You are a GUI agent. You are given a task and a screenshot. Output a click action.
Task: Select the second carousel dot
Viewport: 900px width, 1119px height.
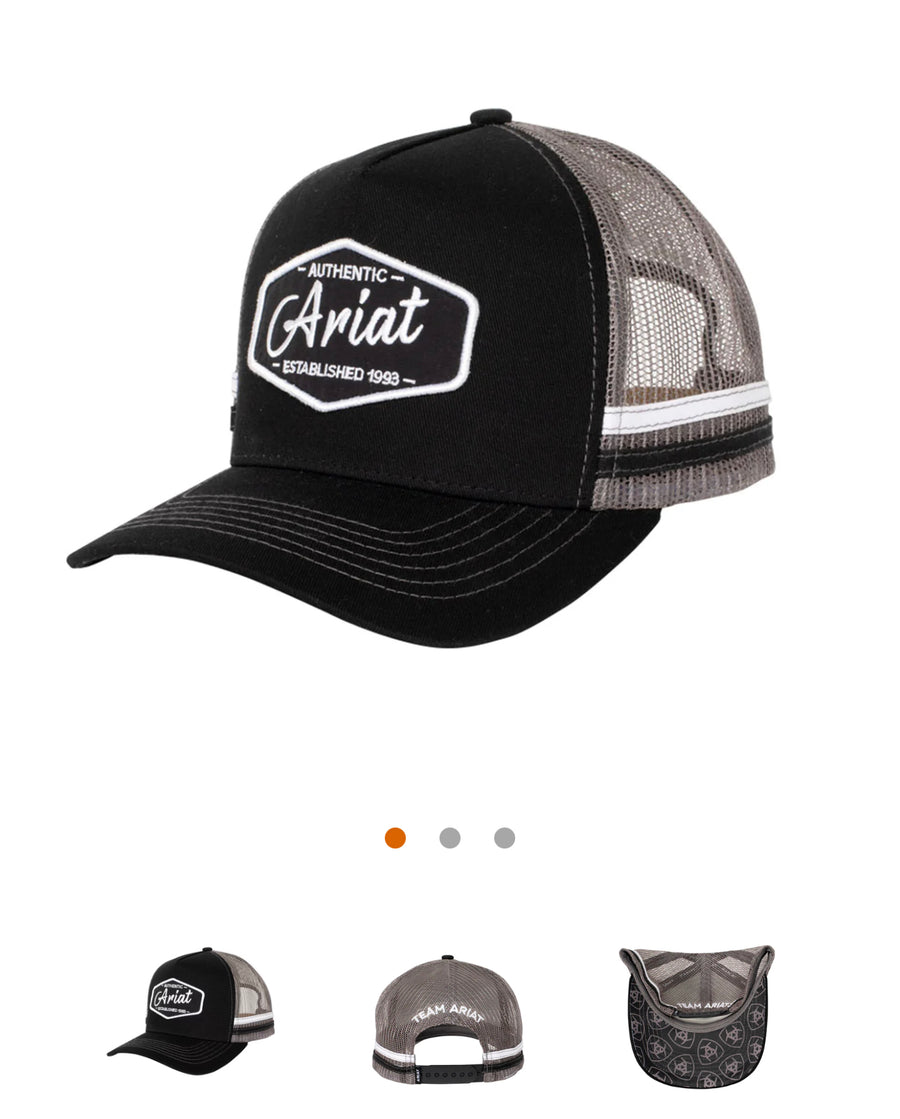coord(450,838)
